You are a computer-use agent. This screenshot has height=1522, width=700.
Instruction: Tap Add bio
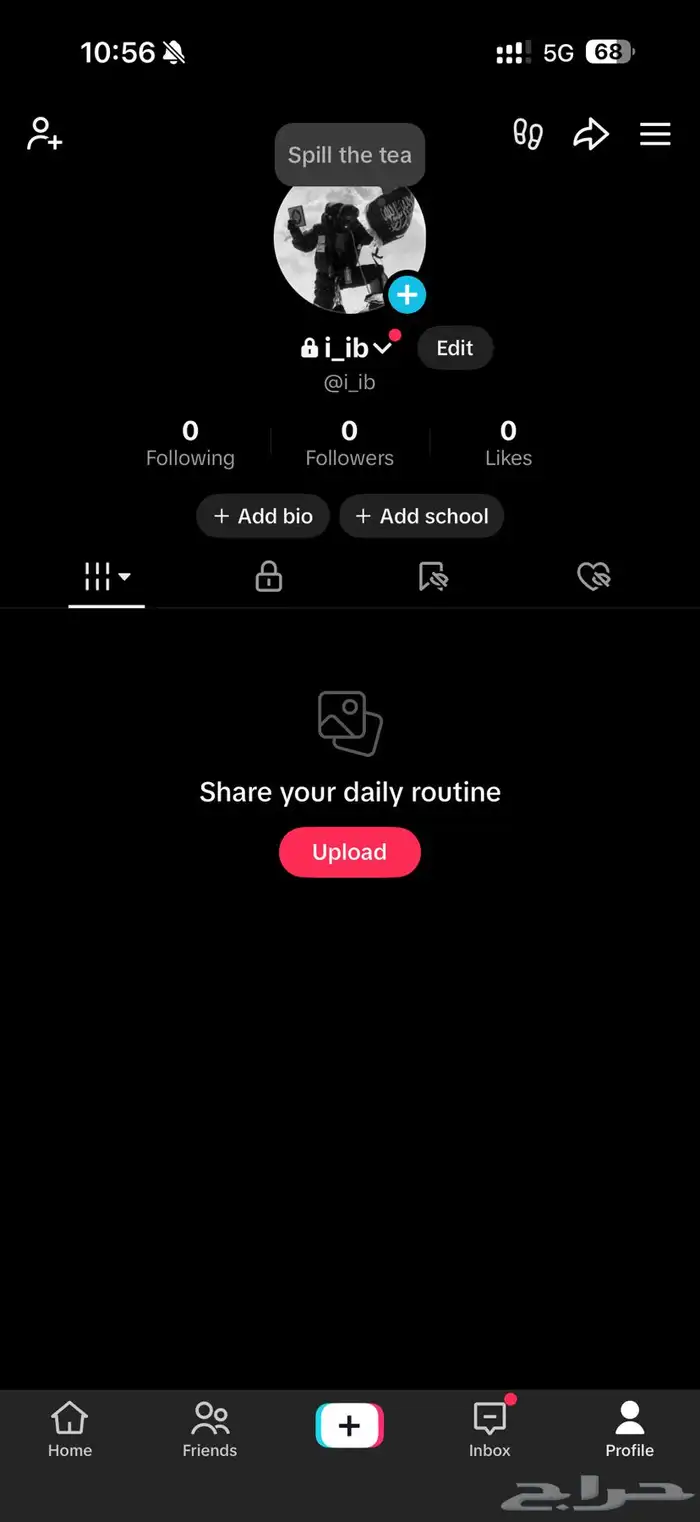pyautogui.click(x=263, y=517)
